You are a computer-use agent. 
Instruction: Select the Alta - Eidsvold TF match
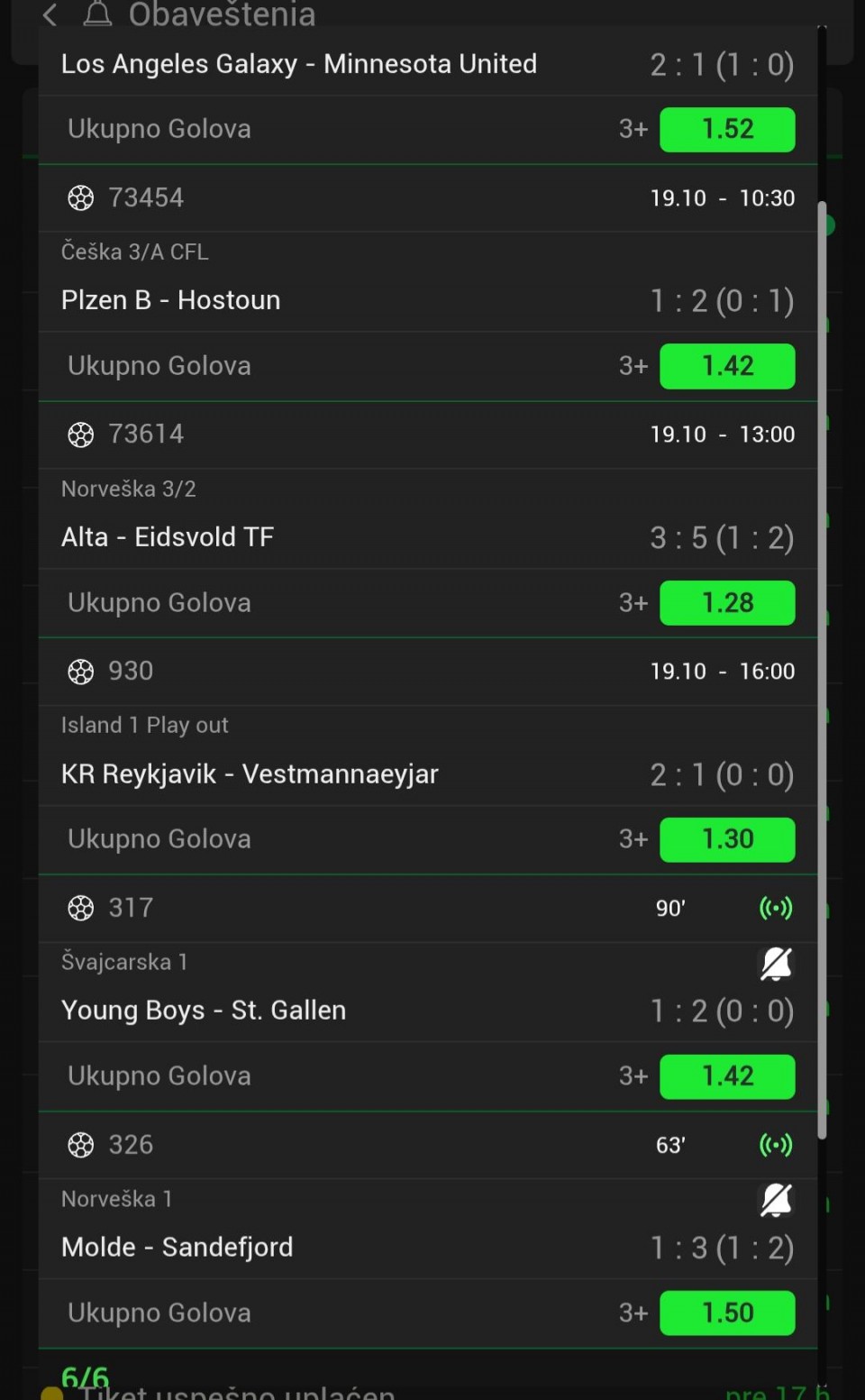point(168,537)
